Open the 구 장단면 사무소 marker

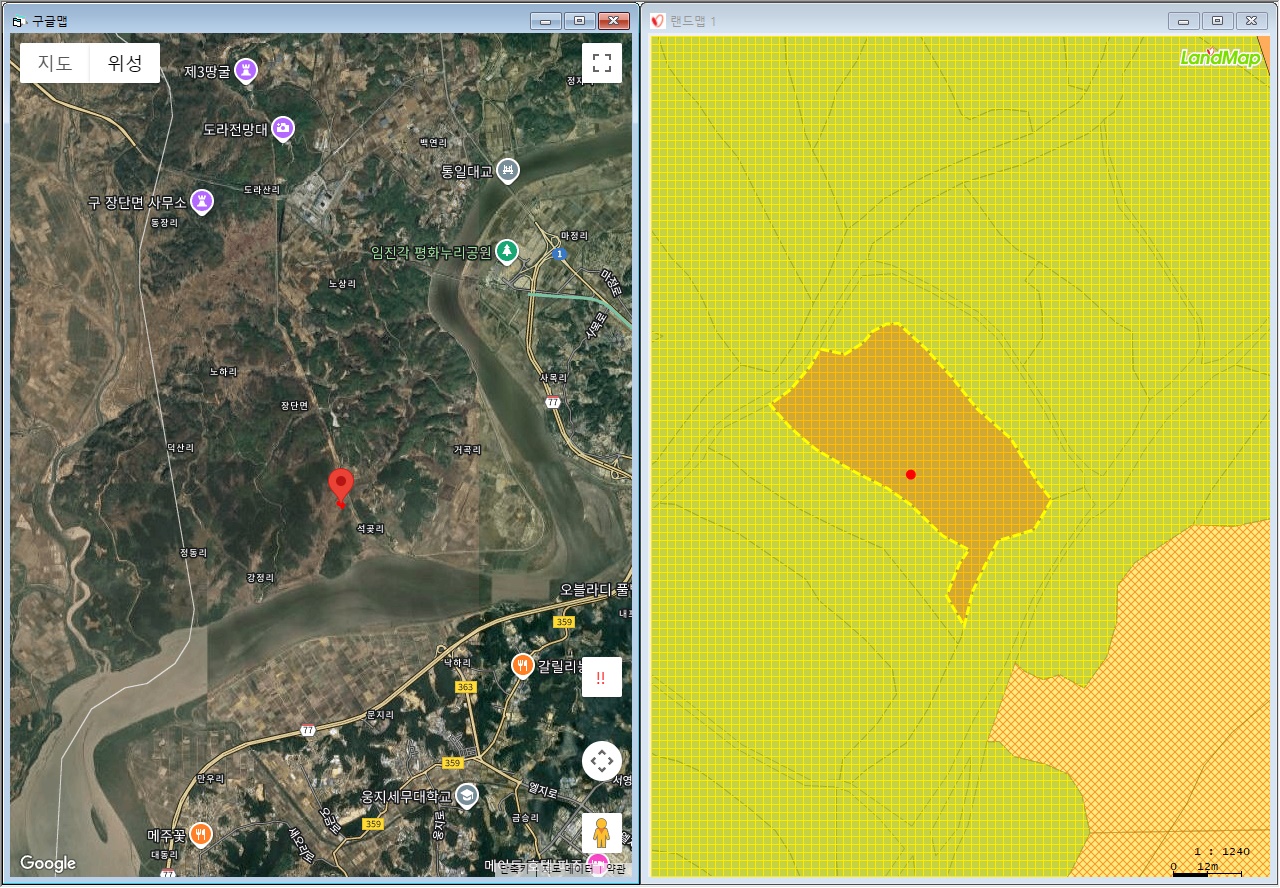[x=203, y=202]
